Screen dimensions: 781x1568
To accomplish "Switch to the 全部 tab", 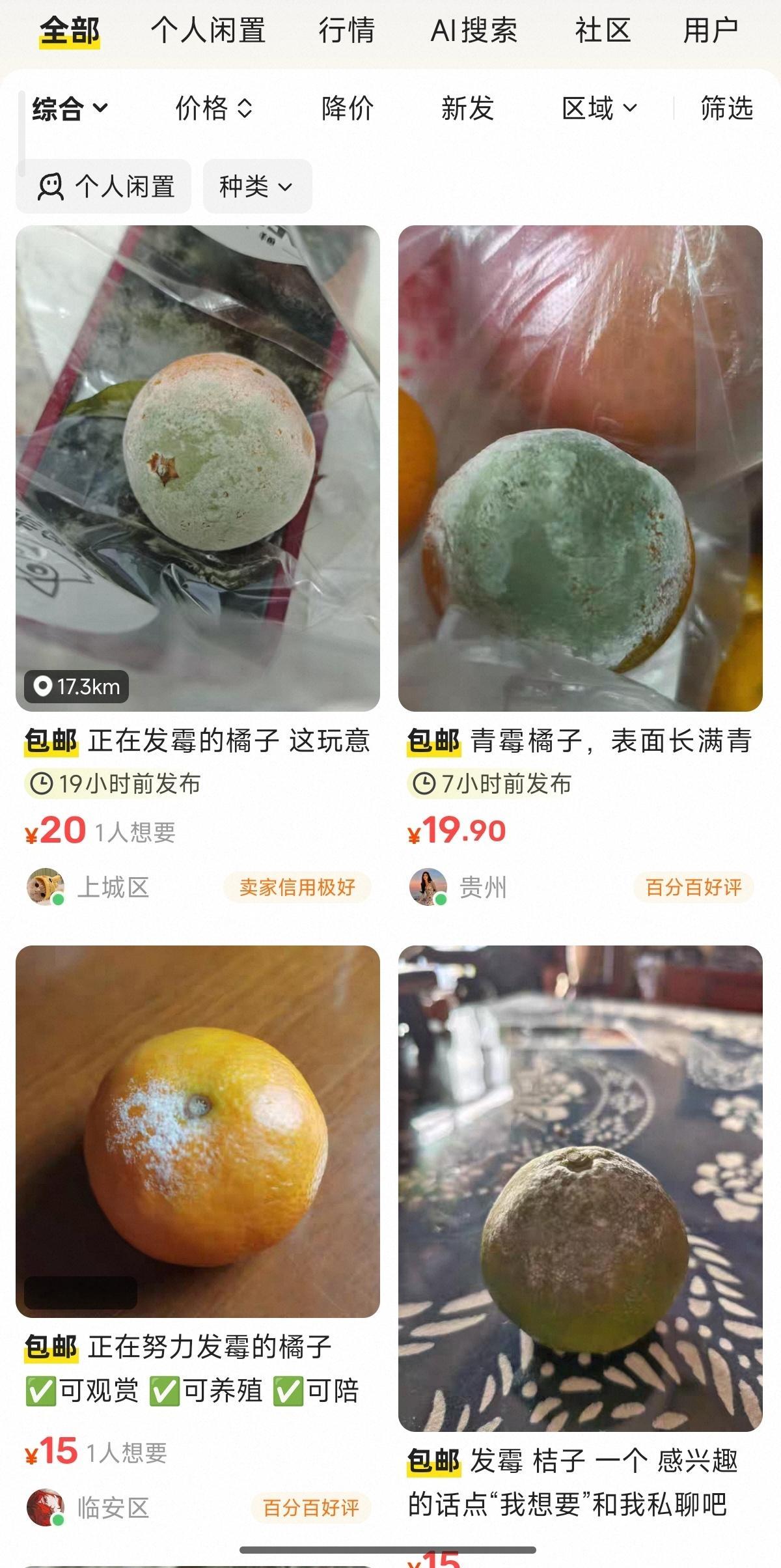I will coord(69,31).
